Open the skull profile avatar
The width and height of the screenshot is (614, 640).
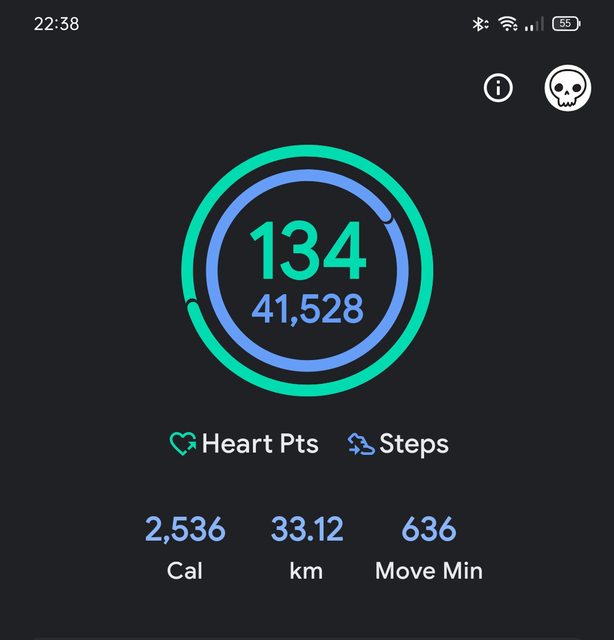pyautogui.click(x=567, y=88)
